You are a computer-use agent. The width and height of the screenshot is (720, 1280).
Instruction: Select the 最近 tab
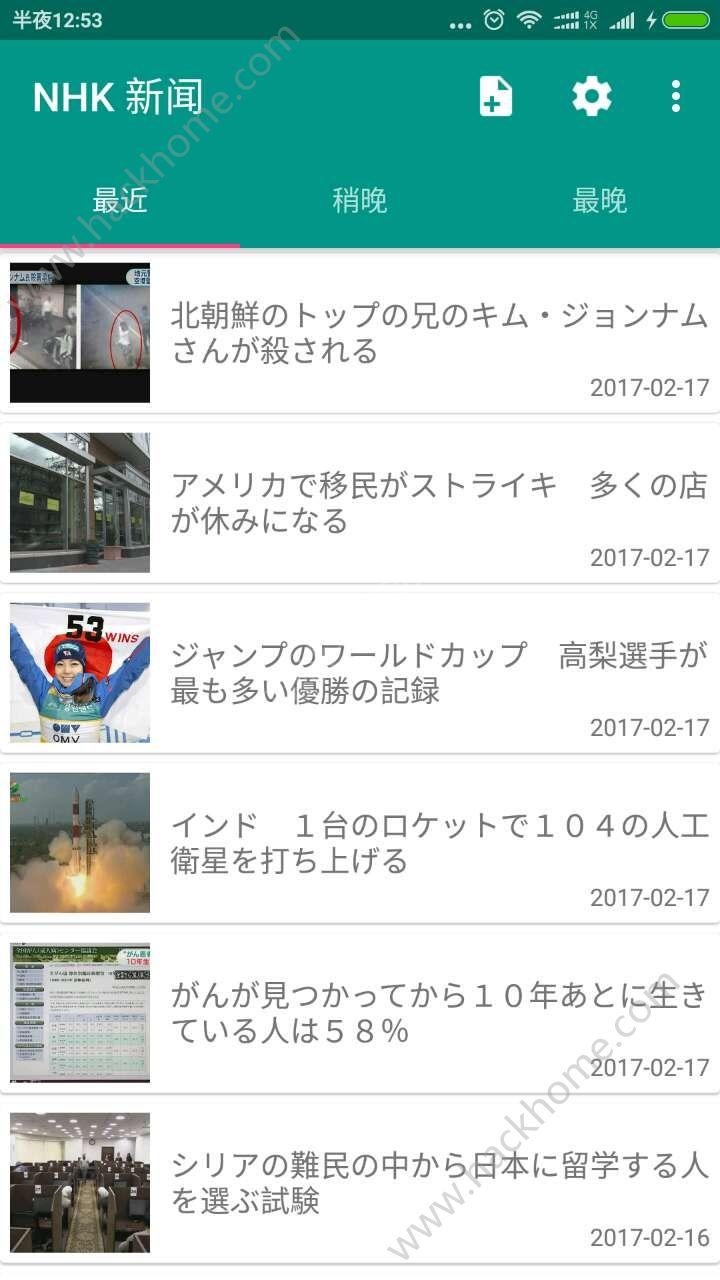coord(120,201)
